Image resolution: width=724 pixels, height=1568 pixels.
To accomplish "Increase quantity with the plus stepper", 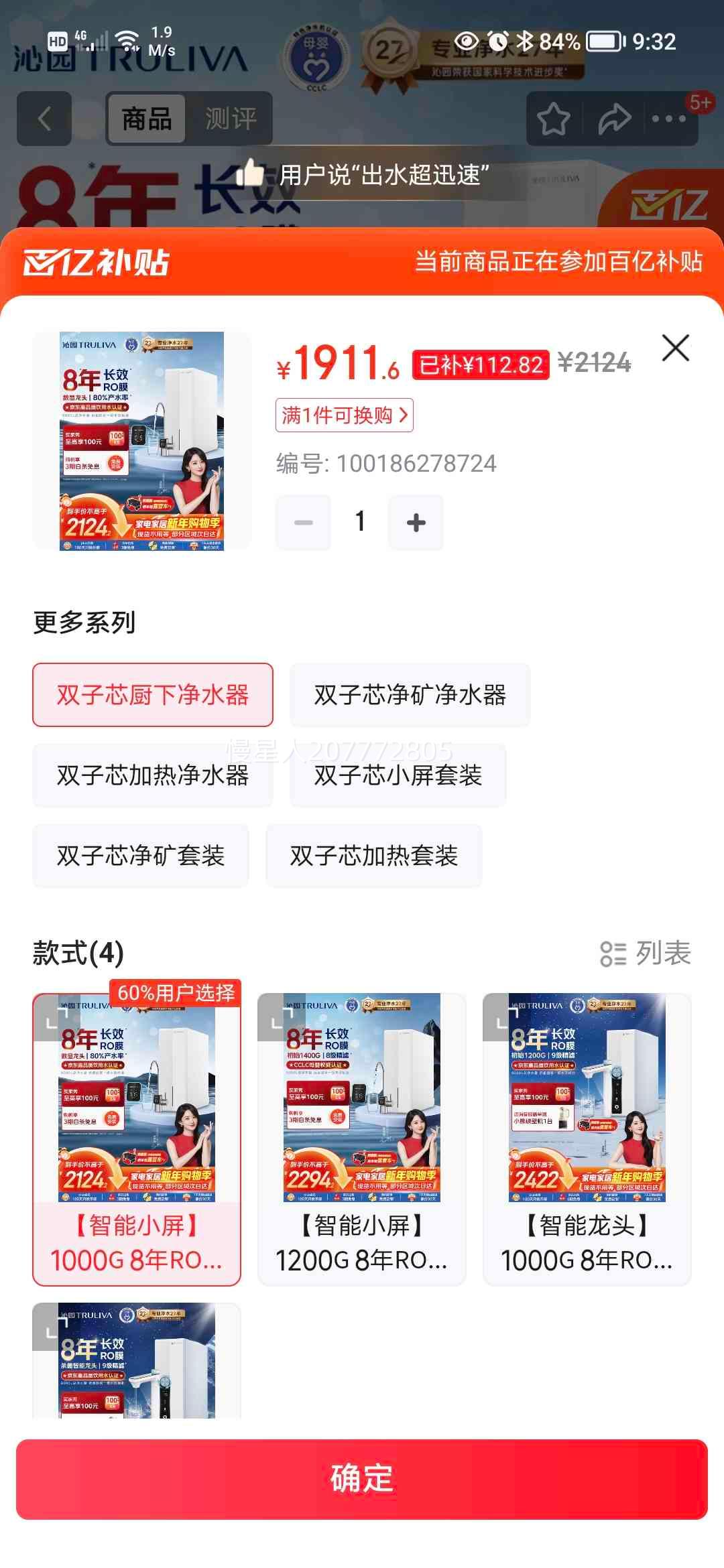I will 415,521.
